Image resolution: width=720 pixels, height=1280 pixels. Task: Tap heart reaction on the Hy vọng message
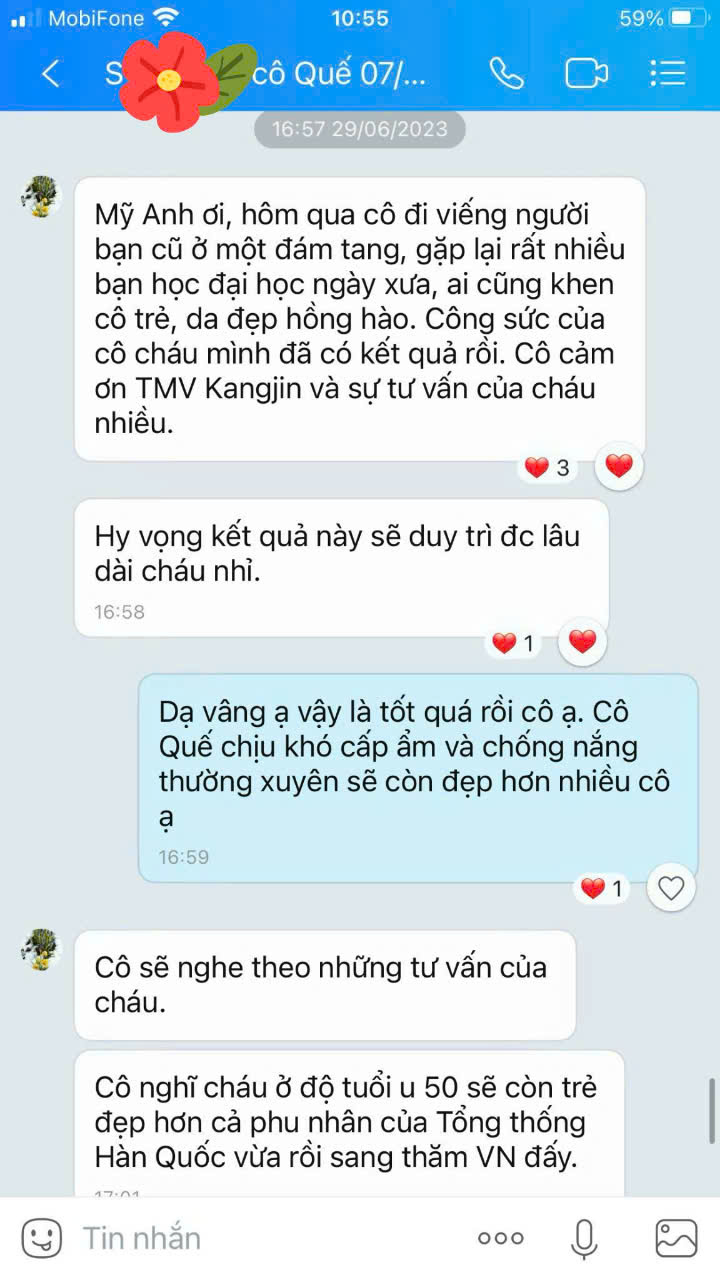click(583, 642)
